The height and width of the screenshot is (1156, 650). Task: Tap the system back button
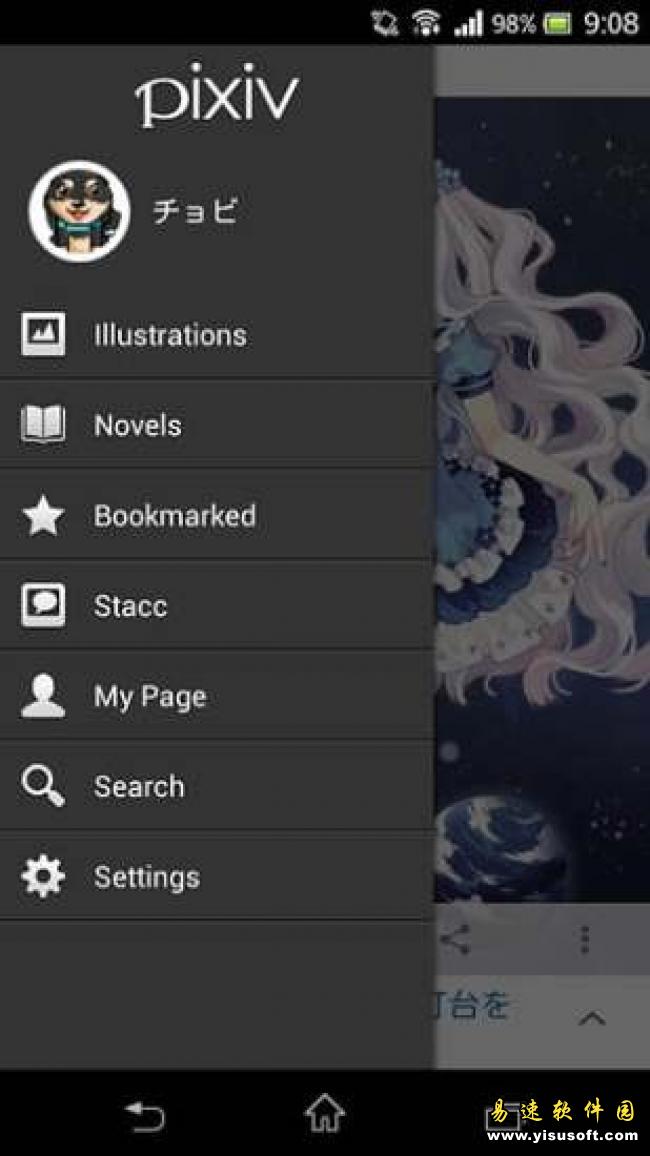(144, 1115)
